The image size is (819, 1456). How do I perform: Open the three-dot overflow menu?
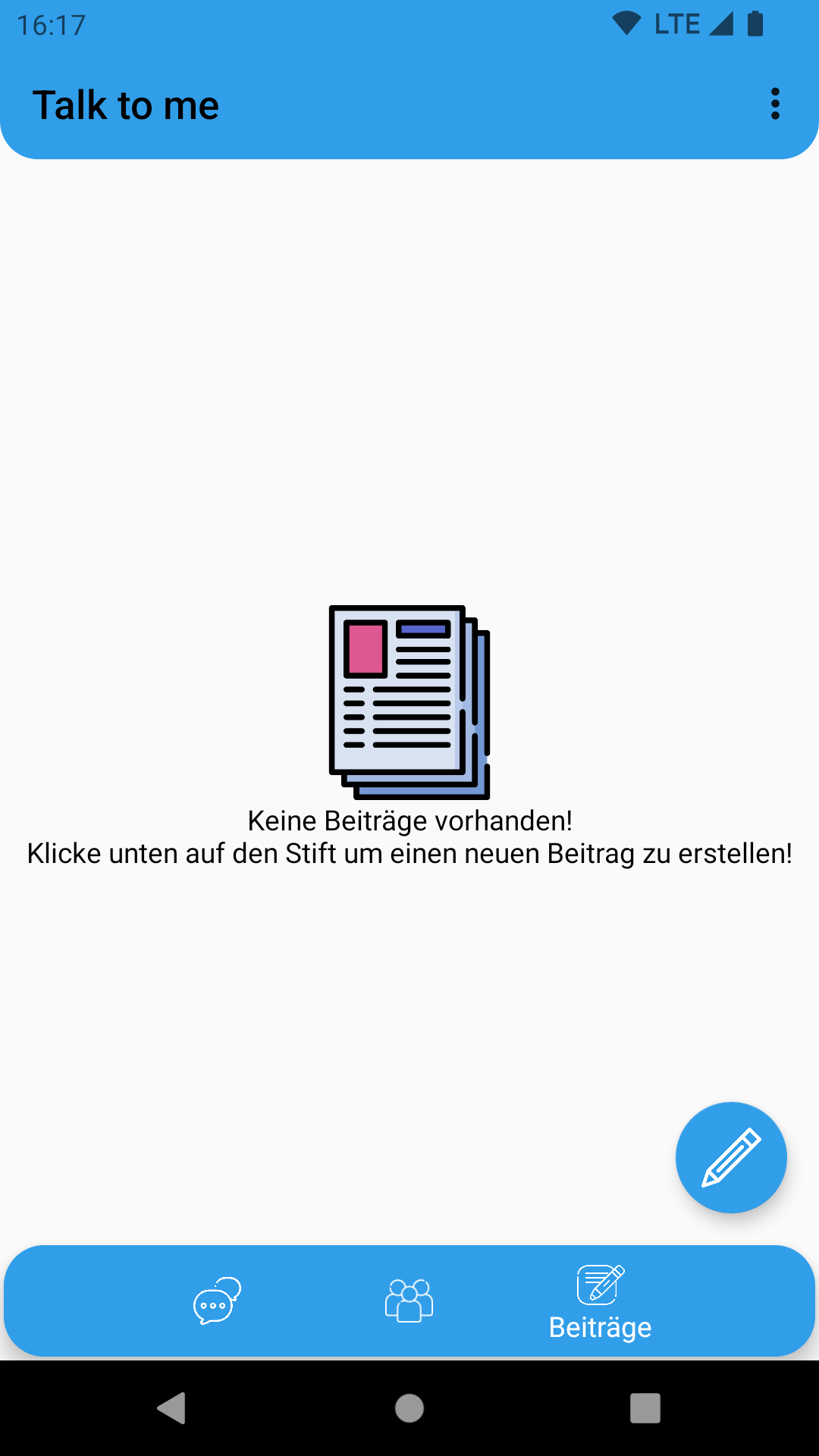tap(774, 104)
